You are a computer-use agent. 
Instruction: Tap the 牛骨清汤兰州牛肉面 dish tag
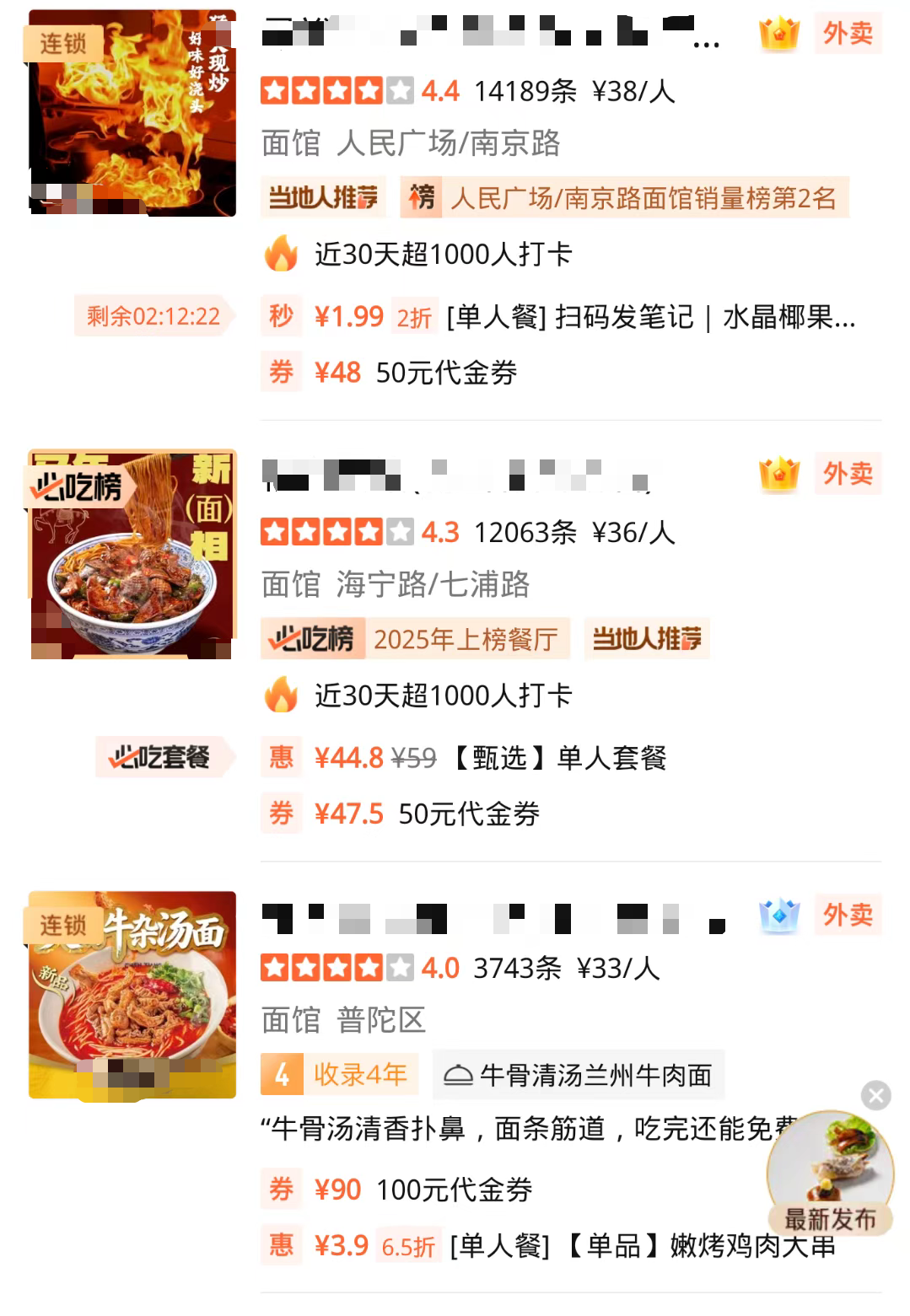(x=579, y=1075)
